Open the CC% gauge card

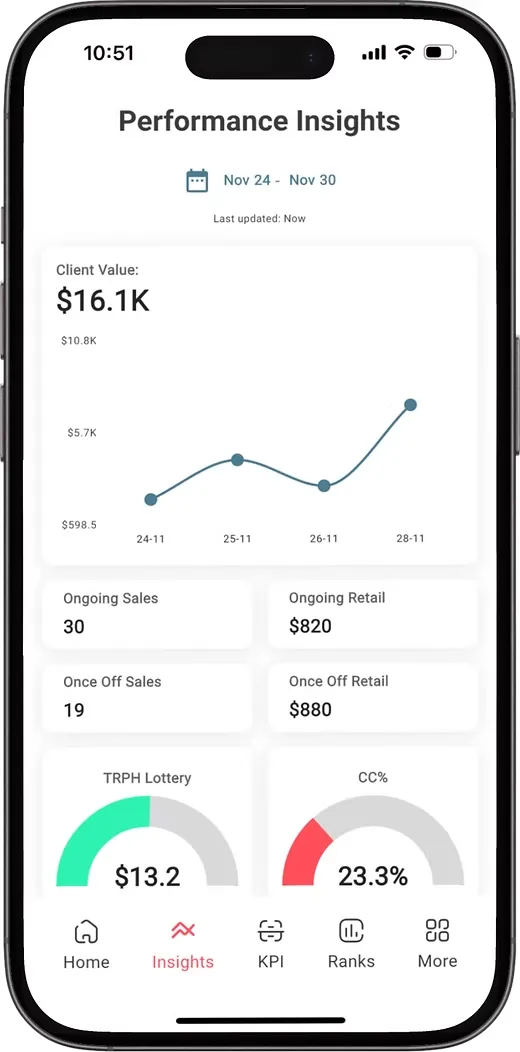[372, 822]
